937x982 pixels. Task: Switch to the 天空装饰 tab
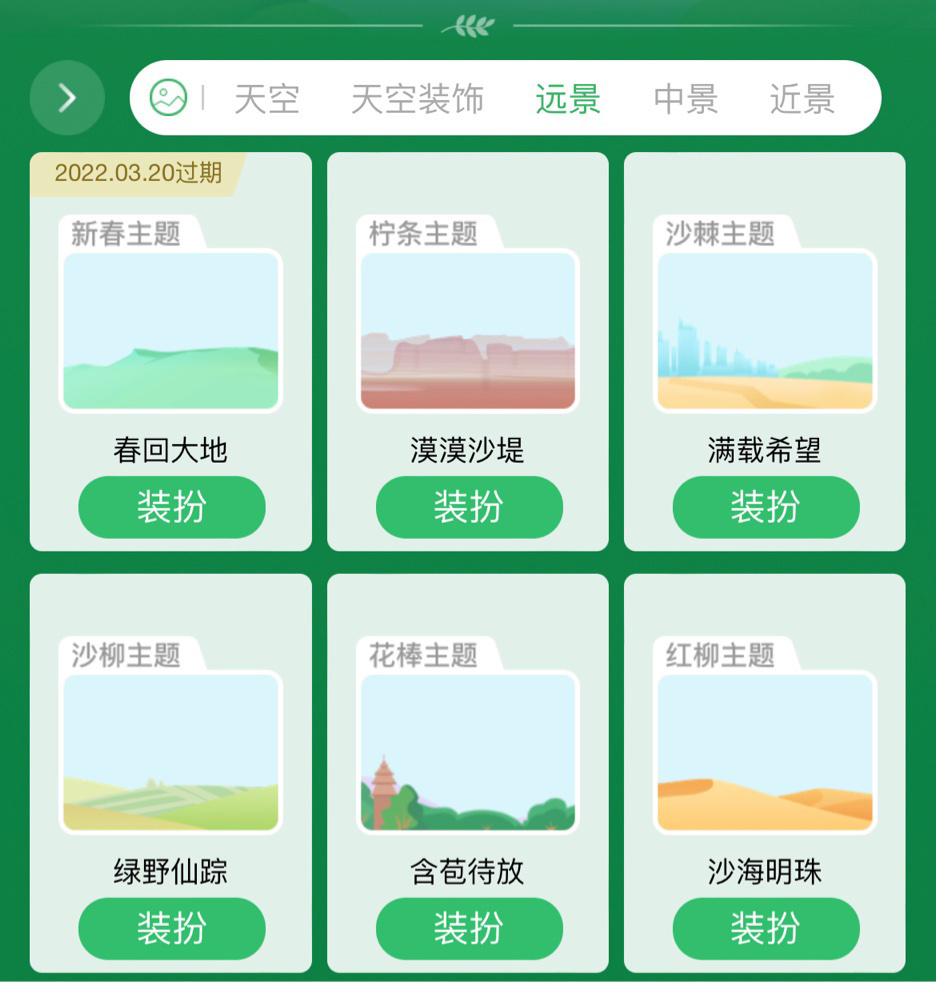(x=417, y=99)
